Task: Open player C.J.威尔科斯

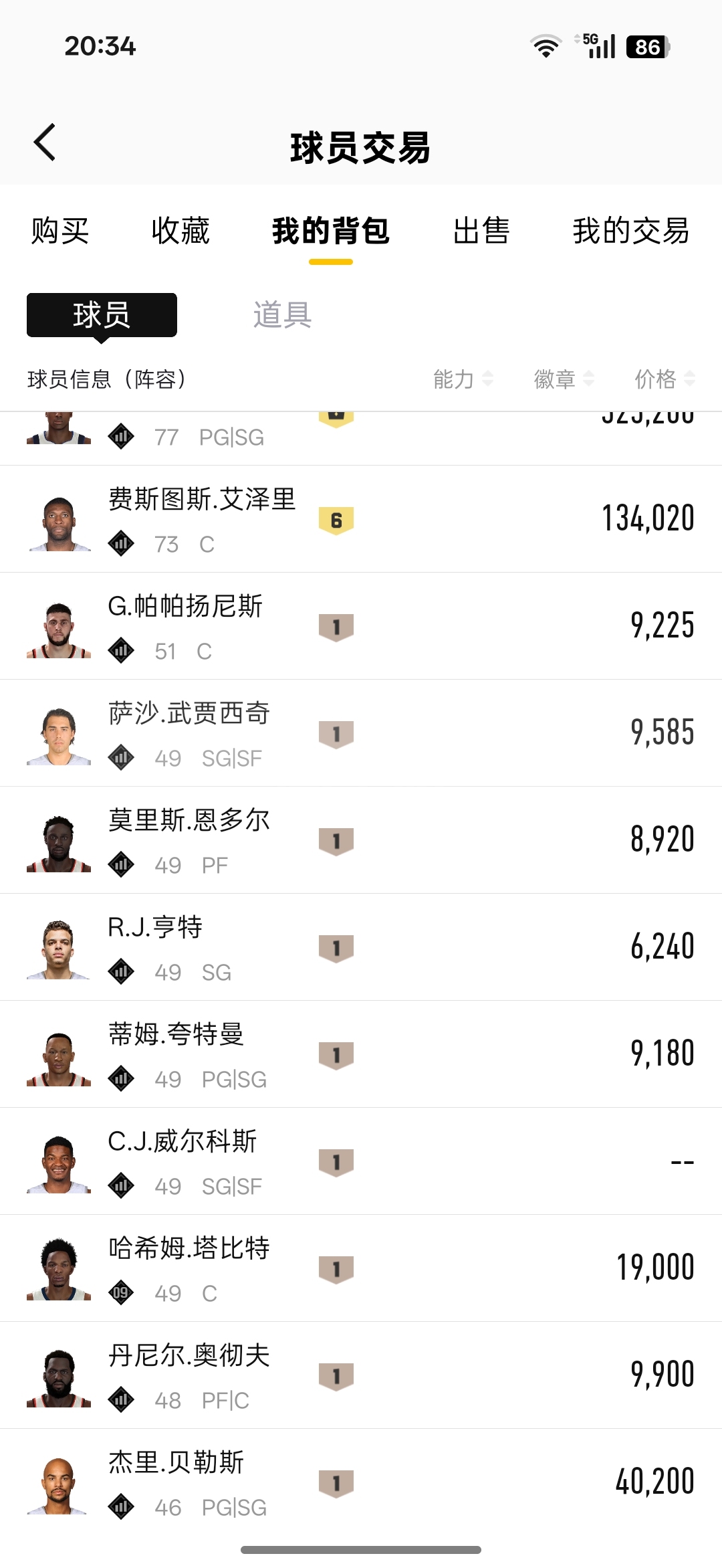Action: pos(183,1161)
